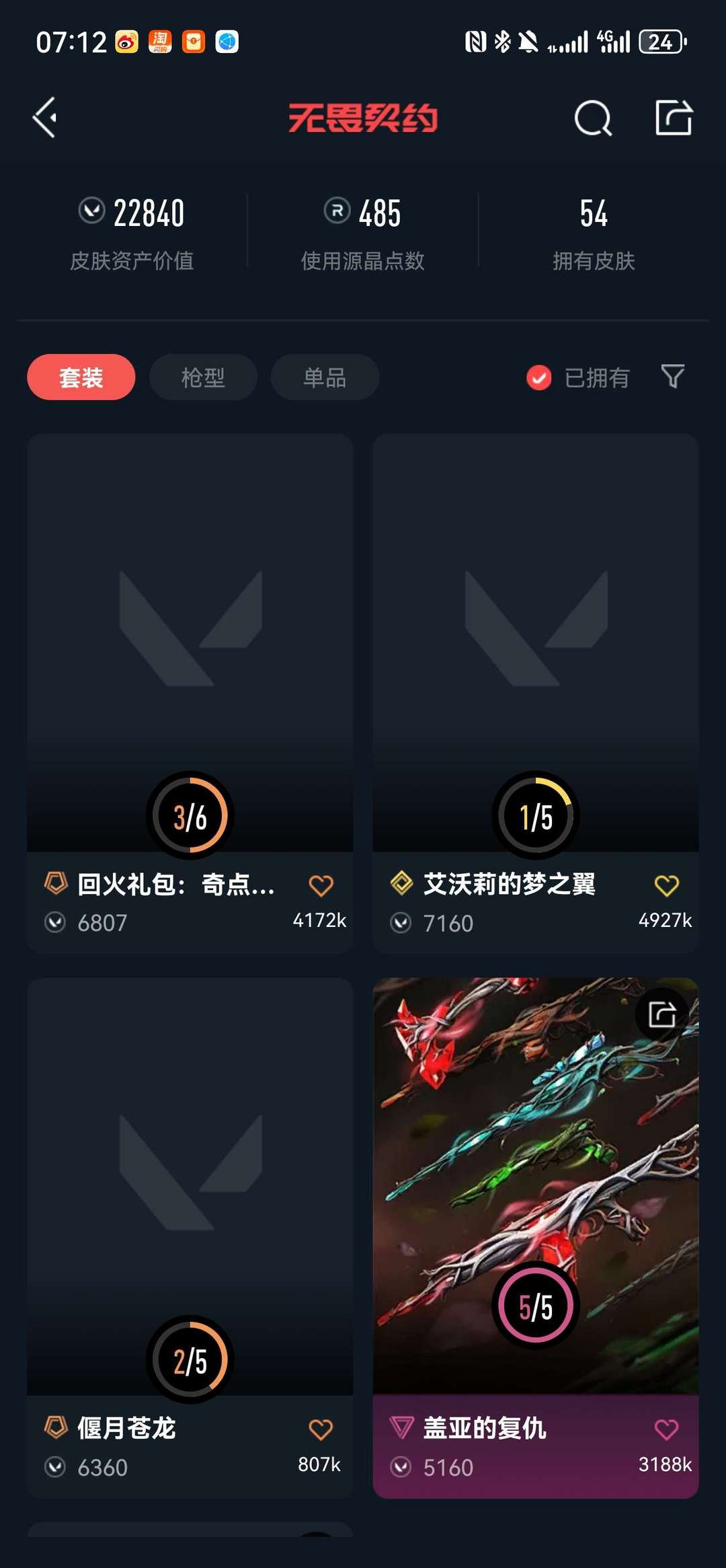
Task: Unfavorite the 盖亚的复仇 set
Action: (x=666, y=1428)
